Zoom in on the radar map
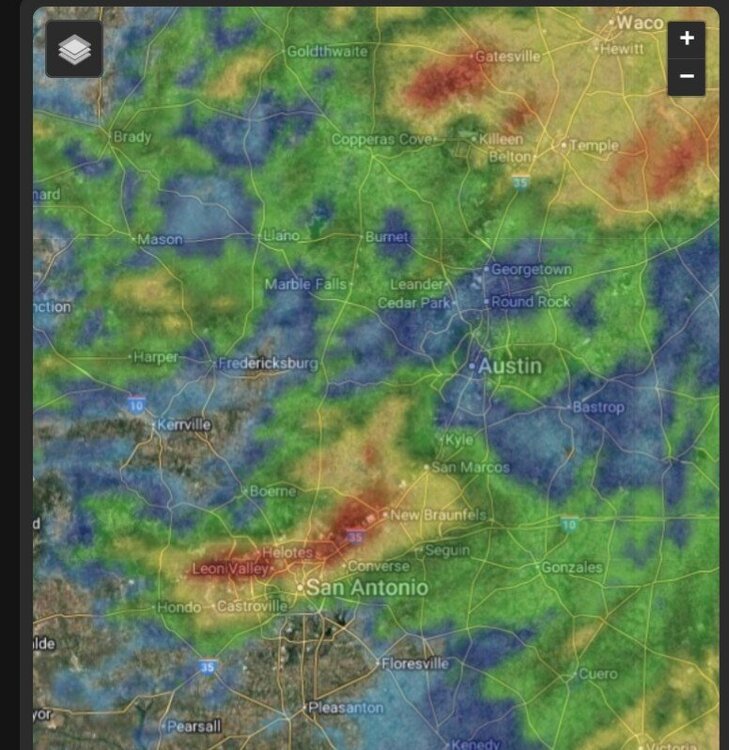 [686, 39]
